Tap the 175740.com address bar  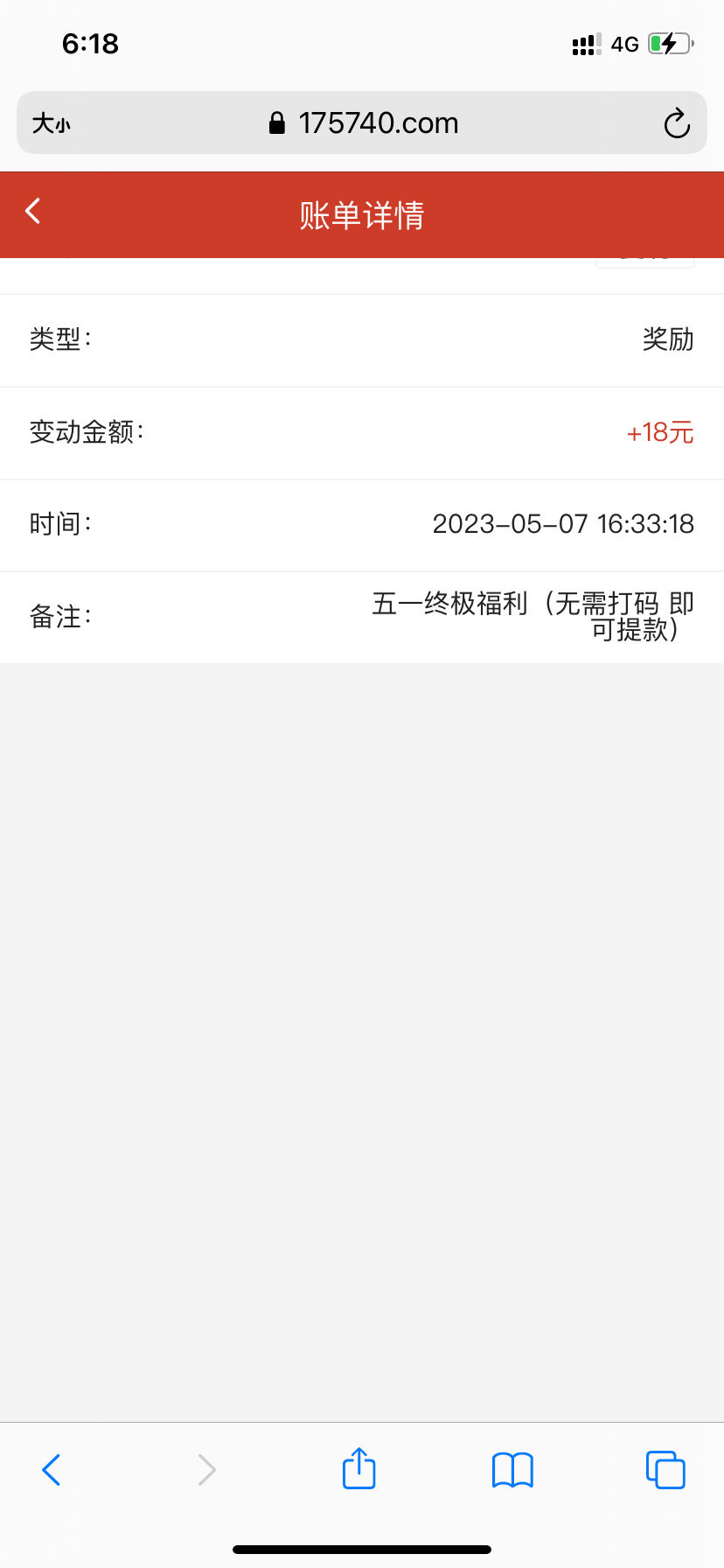(376, 122)
